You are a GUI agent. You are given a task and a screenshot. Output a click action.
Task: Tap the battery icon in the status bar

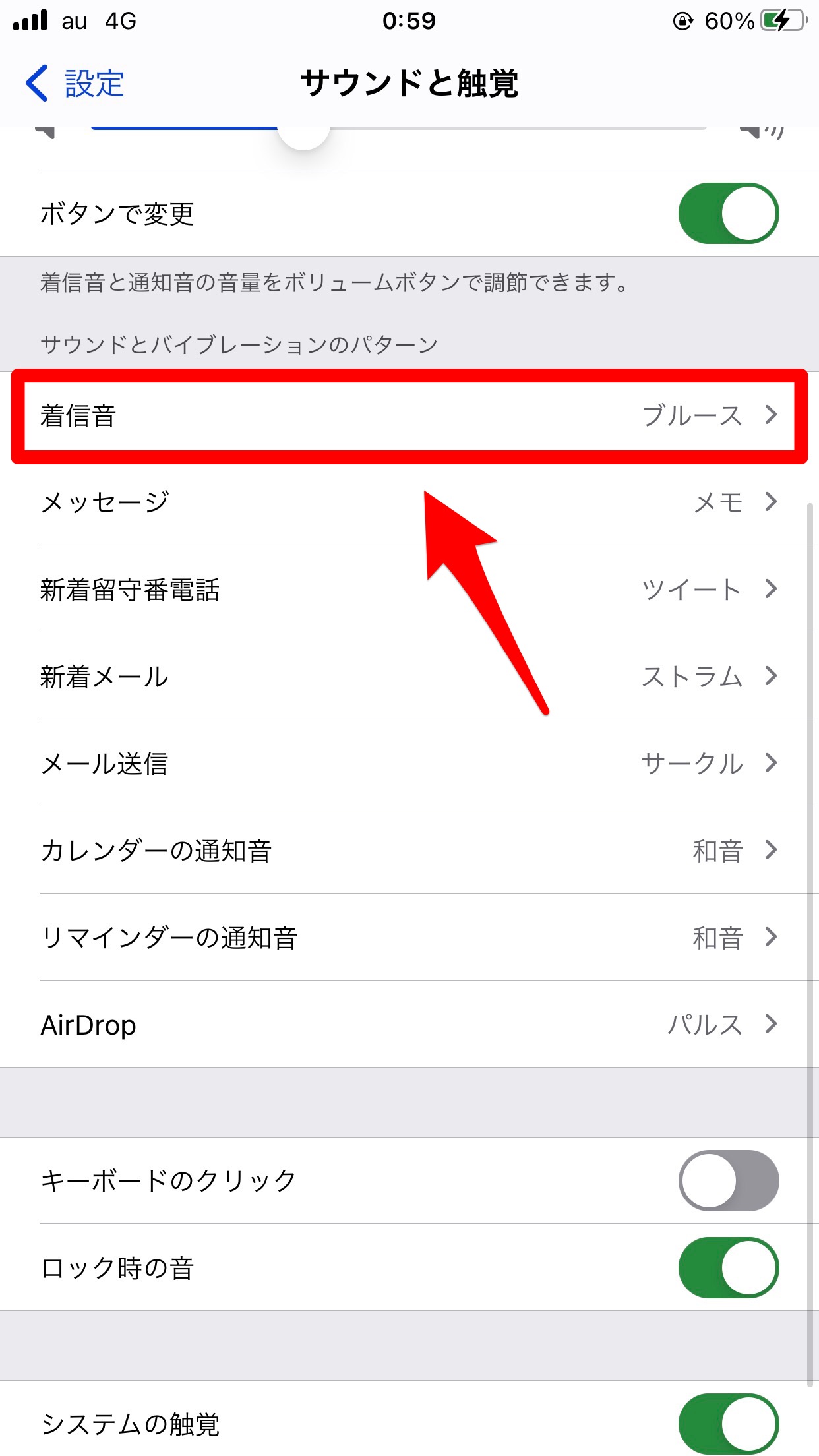(781, 21)
